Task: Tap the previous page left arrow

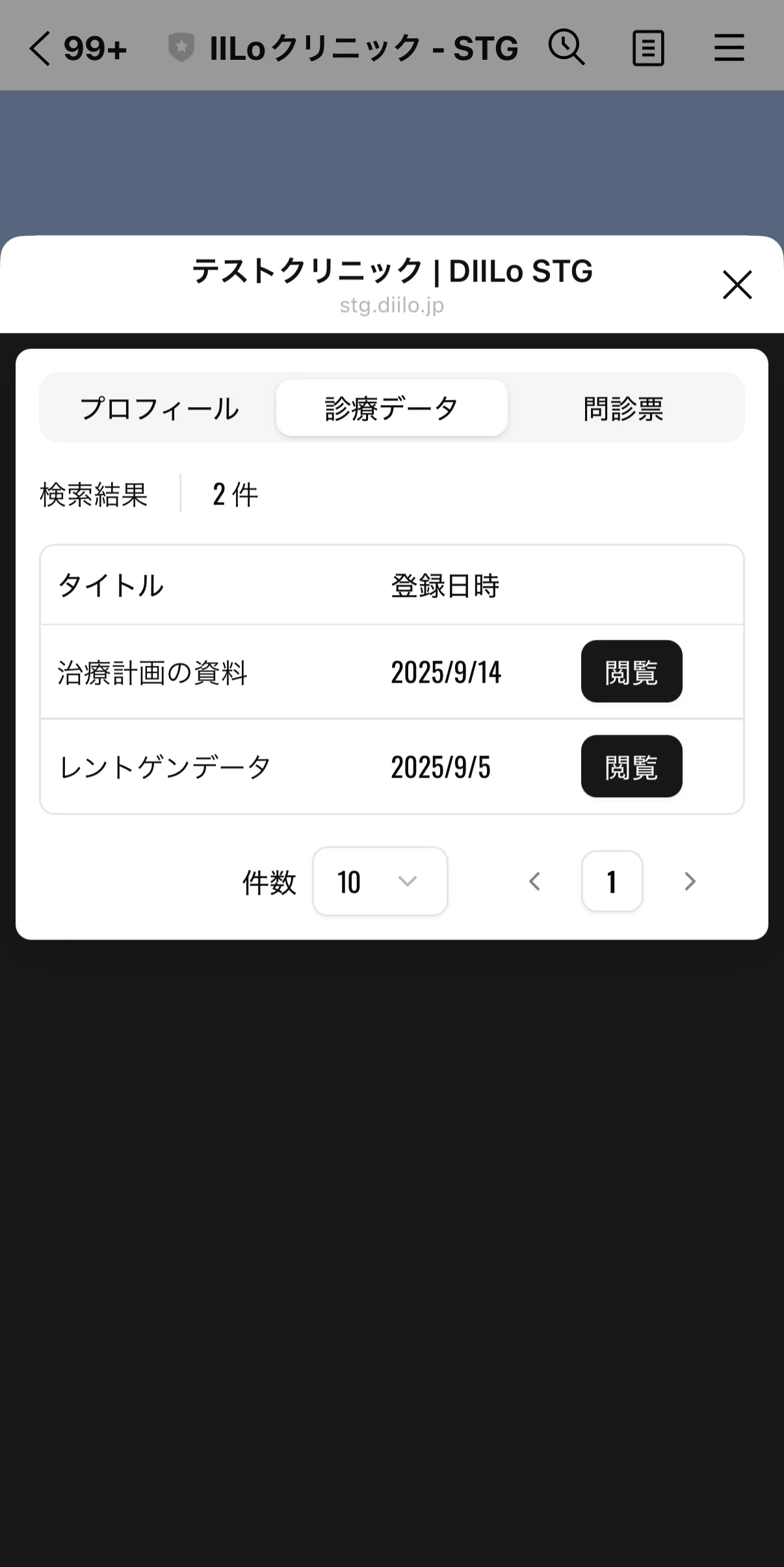Action: [534, 881]
